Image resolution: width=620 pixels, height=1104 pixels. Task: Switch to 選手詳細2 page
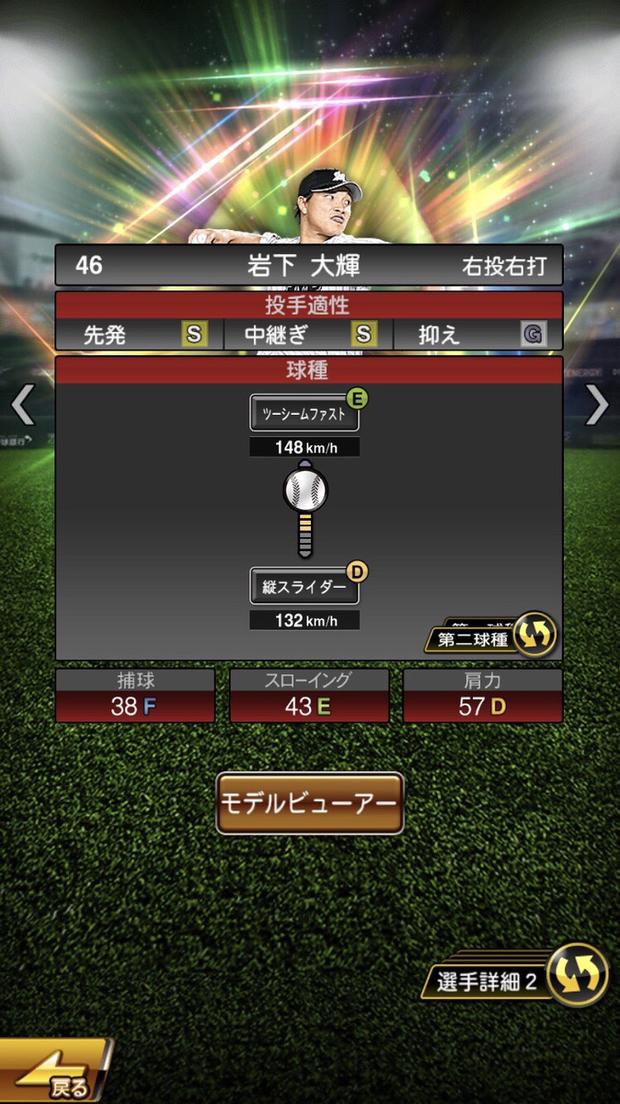[x=520, y=977]
